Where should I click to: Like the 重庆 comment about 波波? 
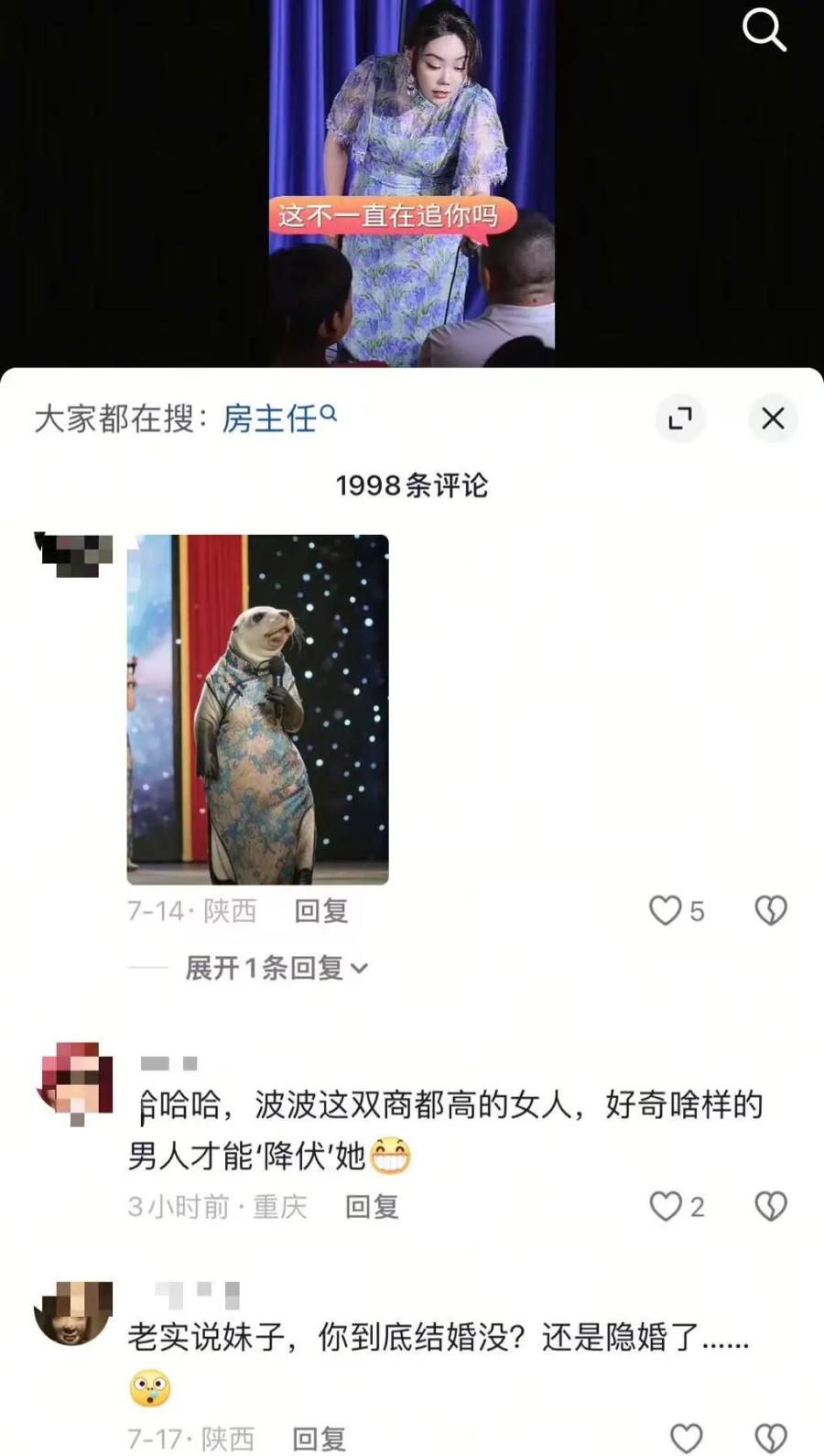pyautogui.click(x=666, y=1207)
